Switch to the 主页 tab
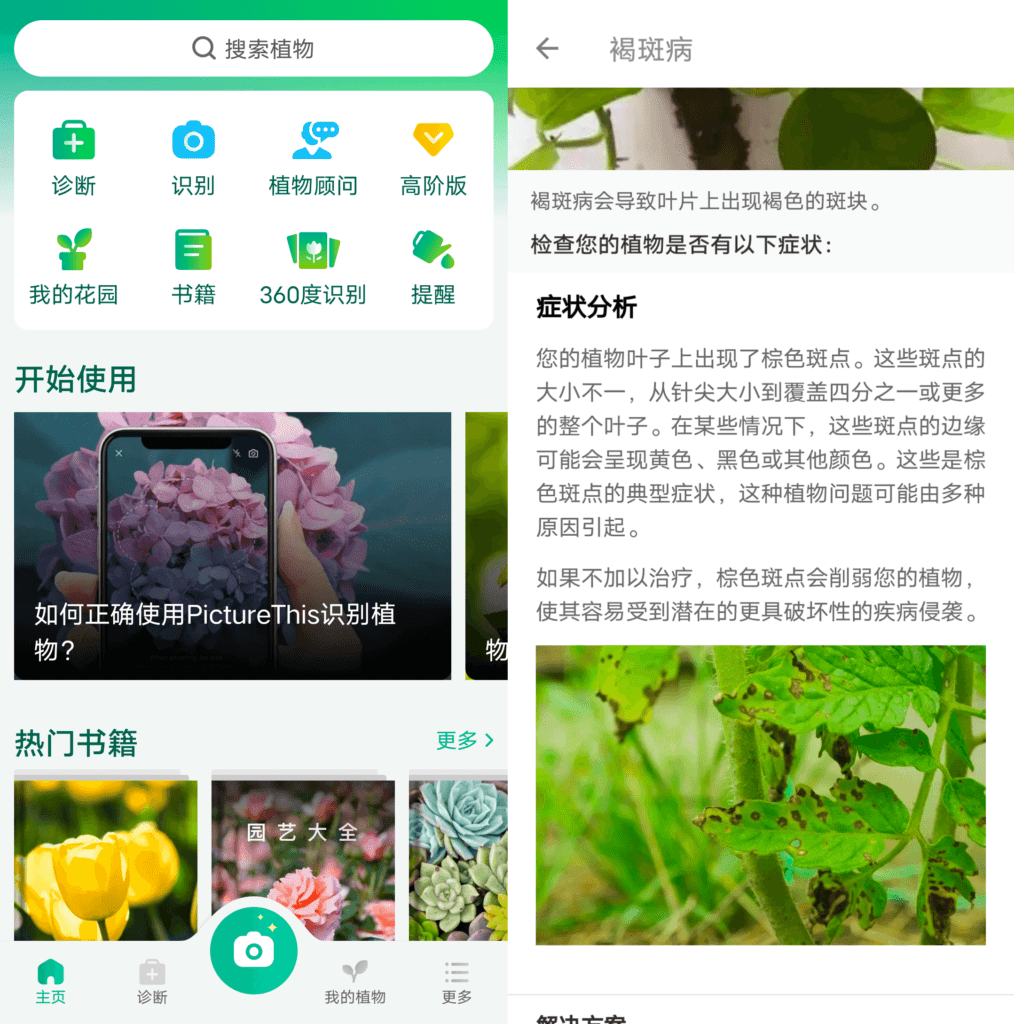1014x1024 pixels. pyautogui.click(x=50, y=982)
